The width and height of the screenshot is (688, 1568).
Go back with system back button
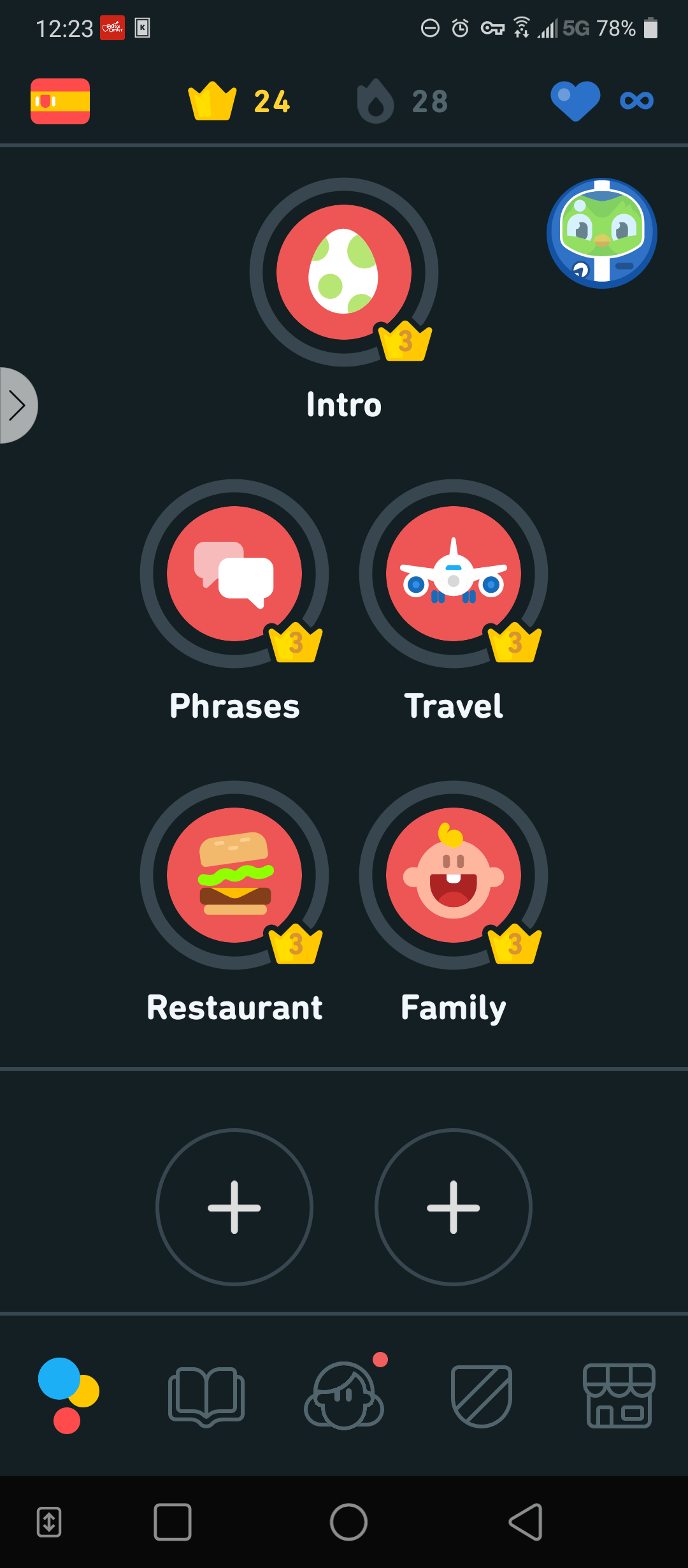(526, 1522)
